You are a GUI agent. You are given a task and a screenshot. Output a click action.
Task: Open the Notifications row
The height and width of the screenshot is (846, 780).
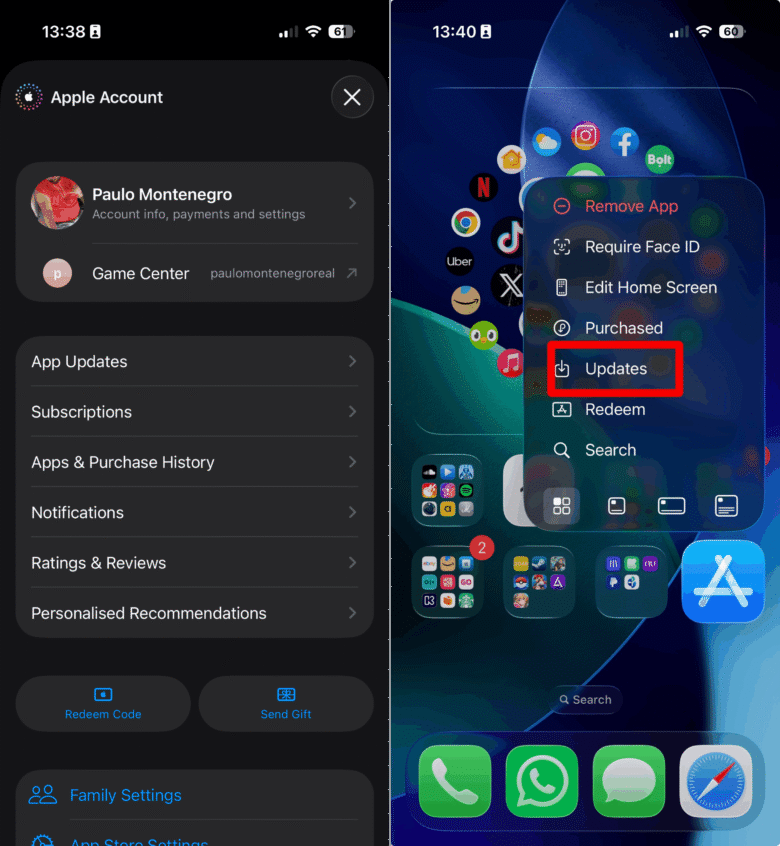195,512
